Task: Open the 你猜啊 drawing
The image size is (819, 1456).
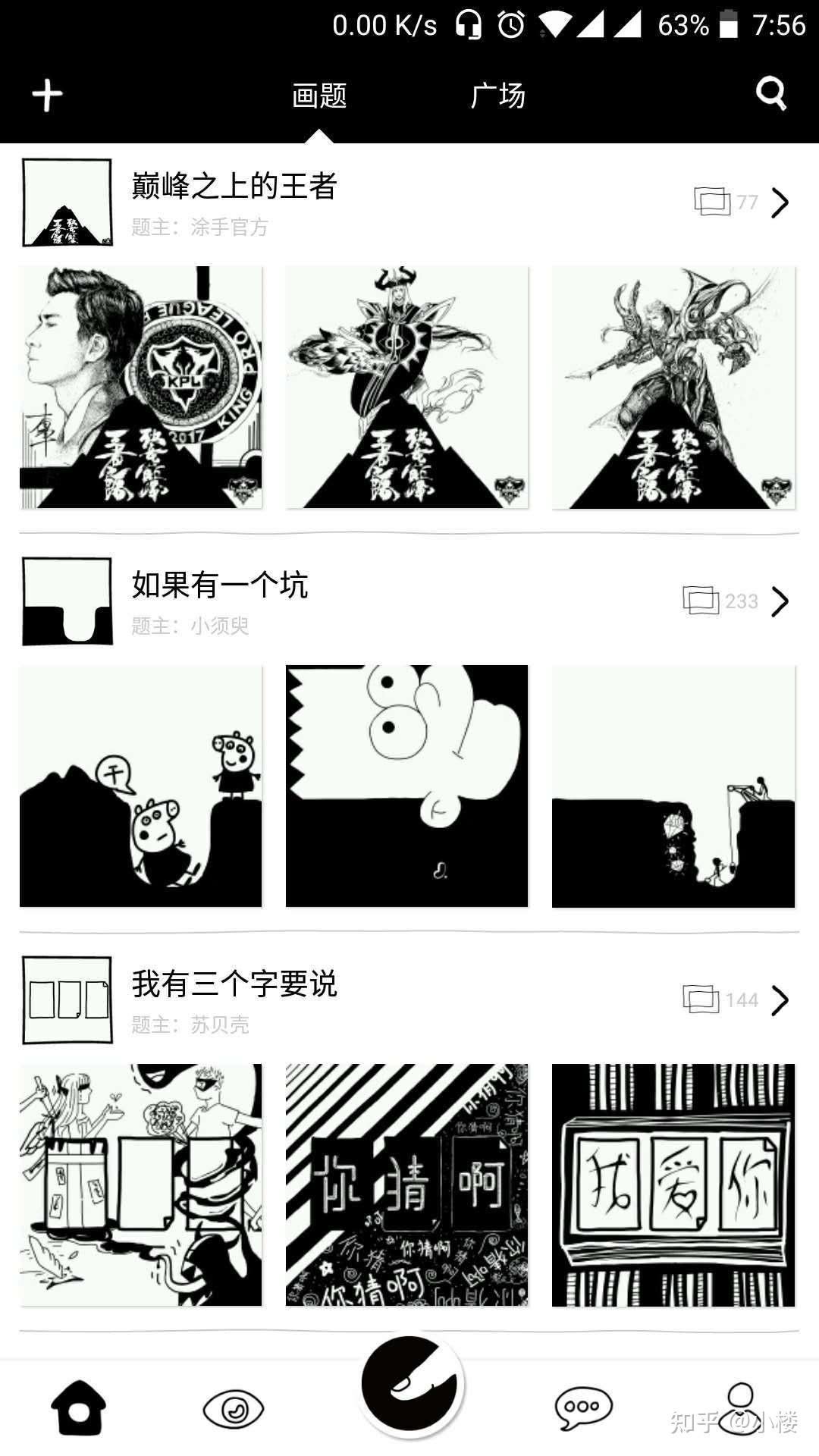Action: 407,1185
